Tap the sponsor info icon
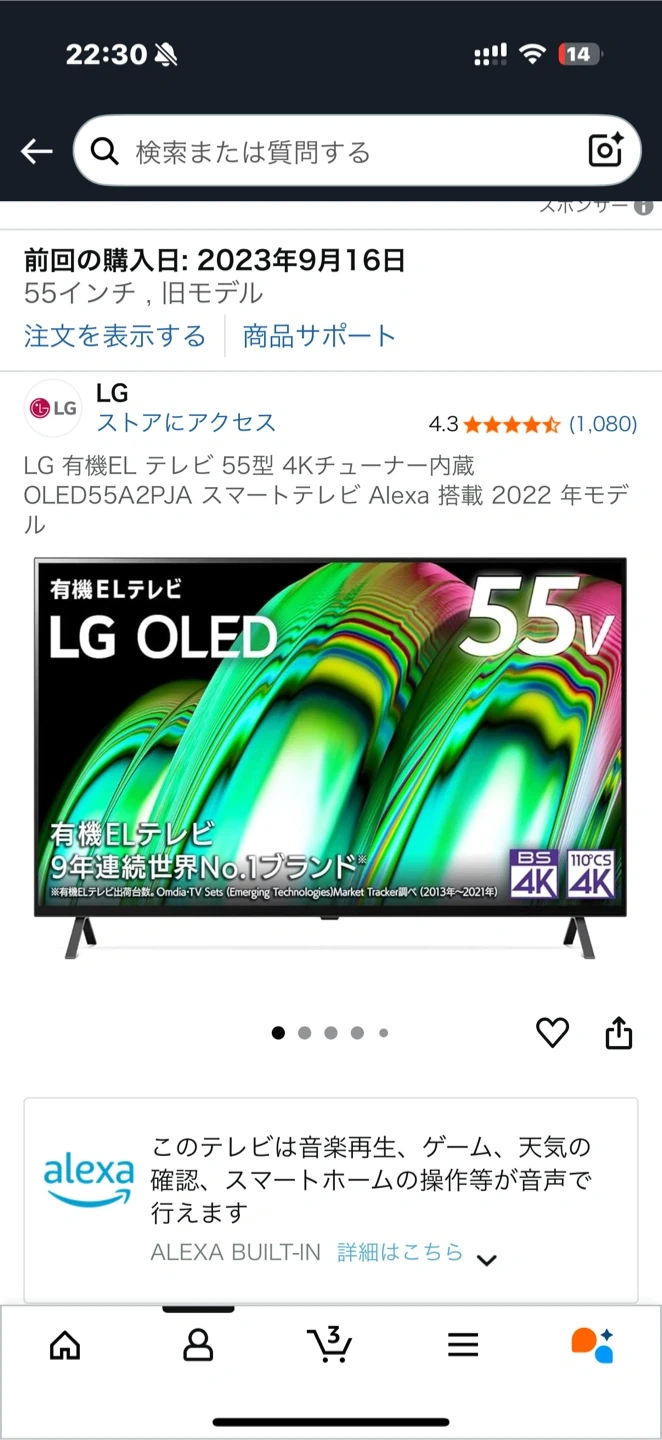The height and width of the screenshot is (1440, 662). tap(643, 208)
